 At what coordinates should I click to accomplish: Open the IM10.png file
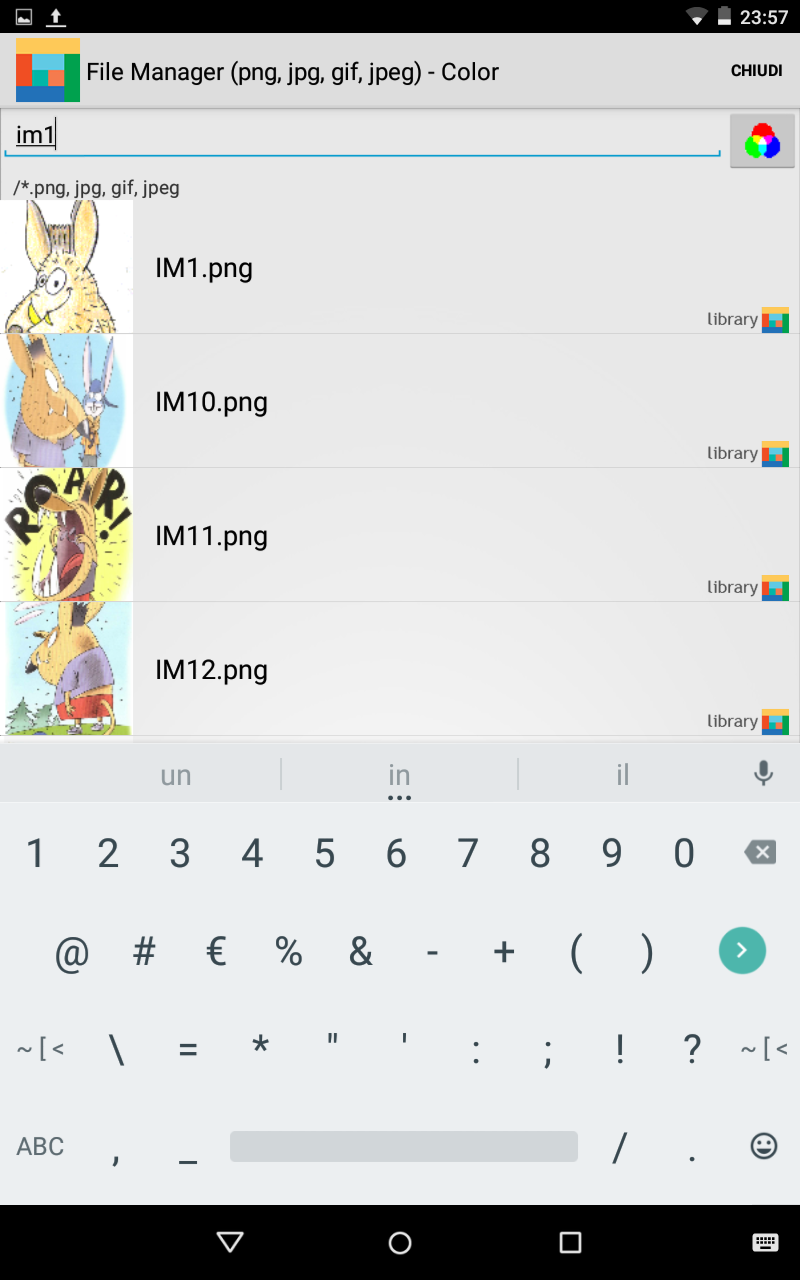[400, 402]
